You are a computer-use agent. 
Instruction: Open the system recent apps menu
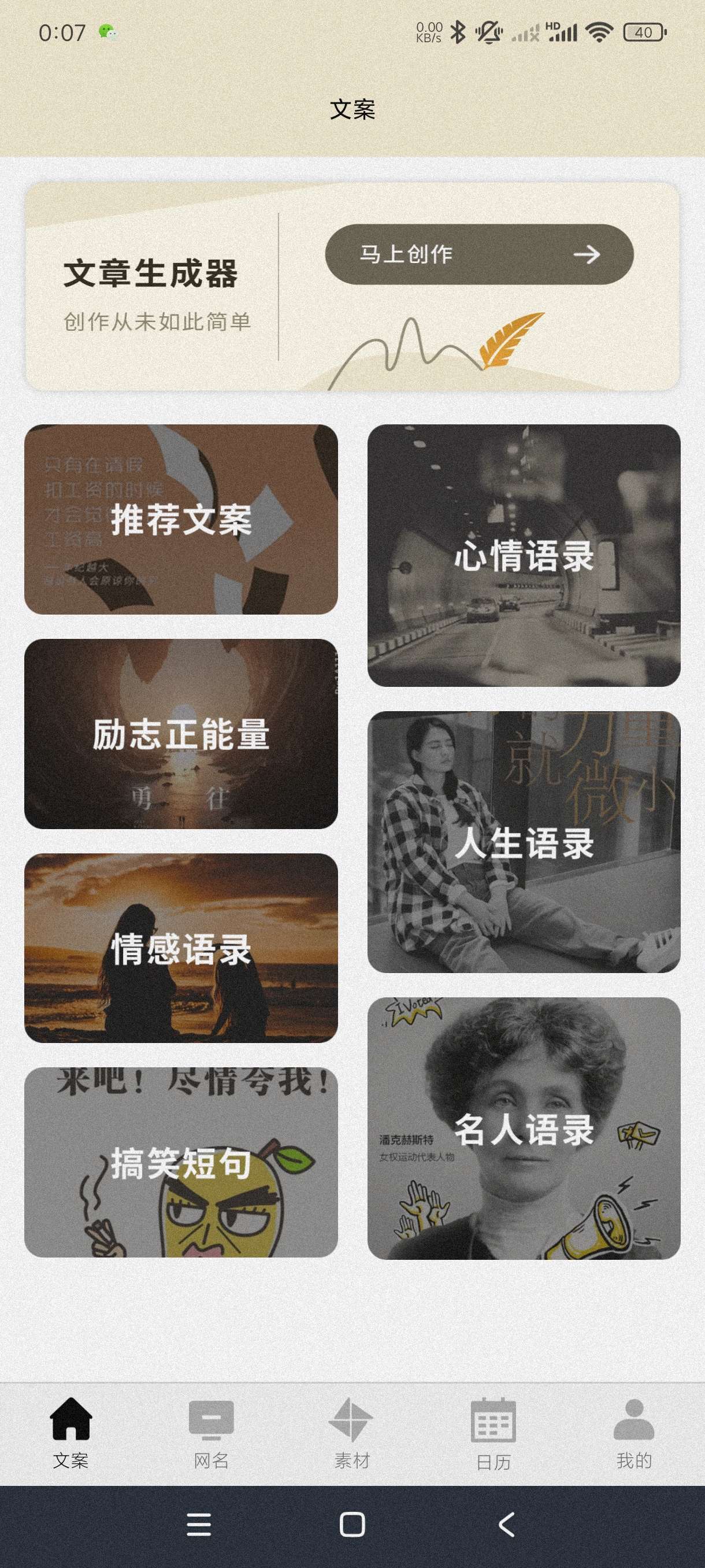point(199,1525)
